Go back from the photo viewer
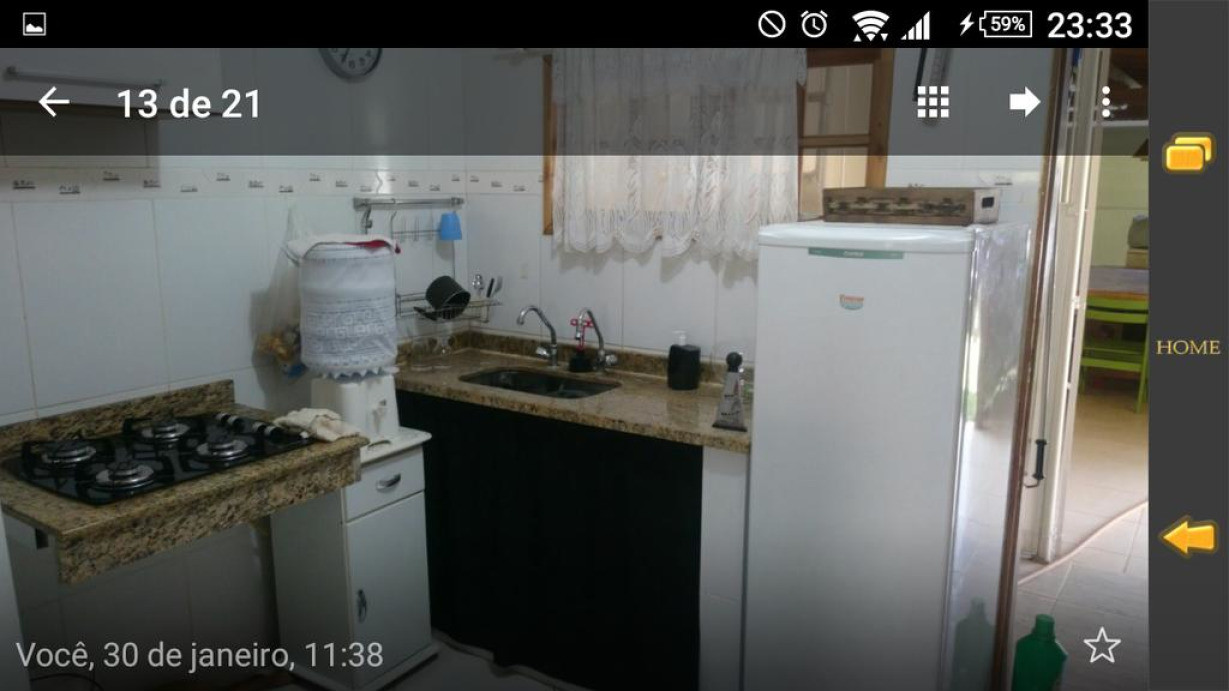The width and height of the screenshot is (1229, 691). [54, 102]
